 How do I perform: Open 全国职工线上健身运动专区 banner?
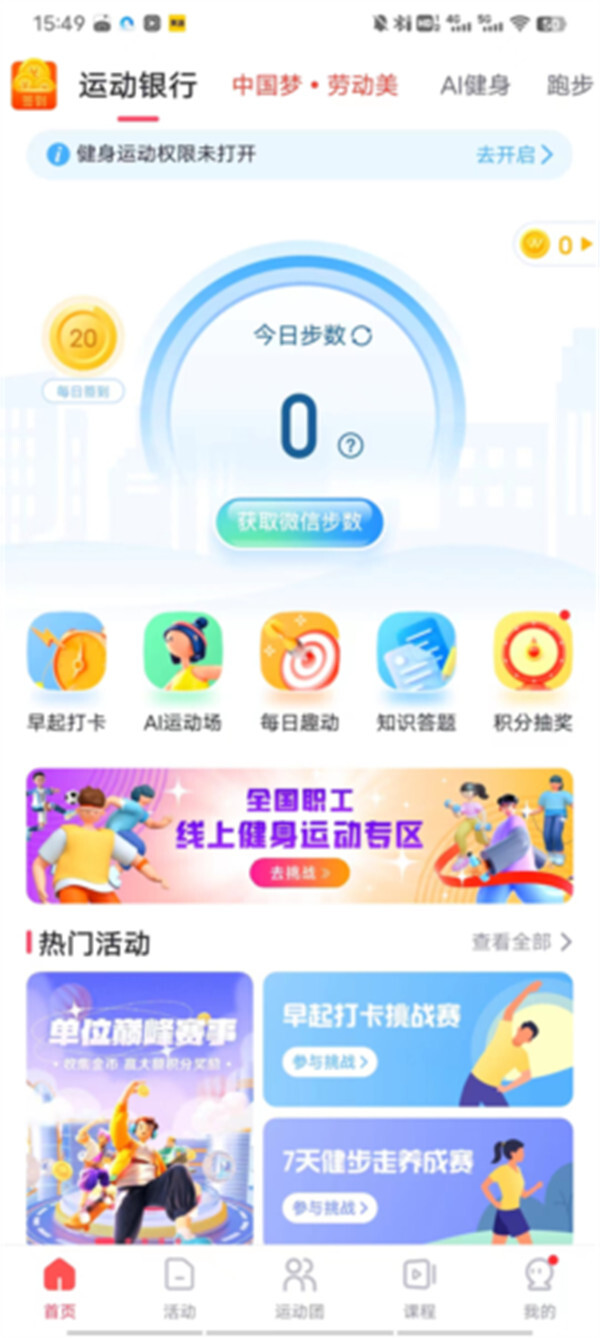299,836
